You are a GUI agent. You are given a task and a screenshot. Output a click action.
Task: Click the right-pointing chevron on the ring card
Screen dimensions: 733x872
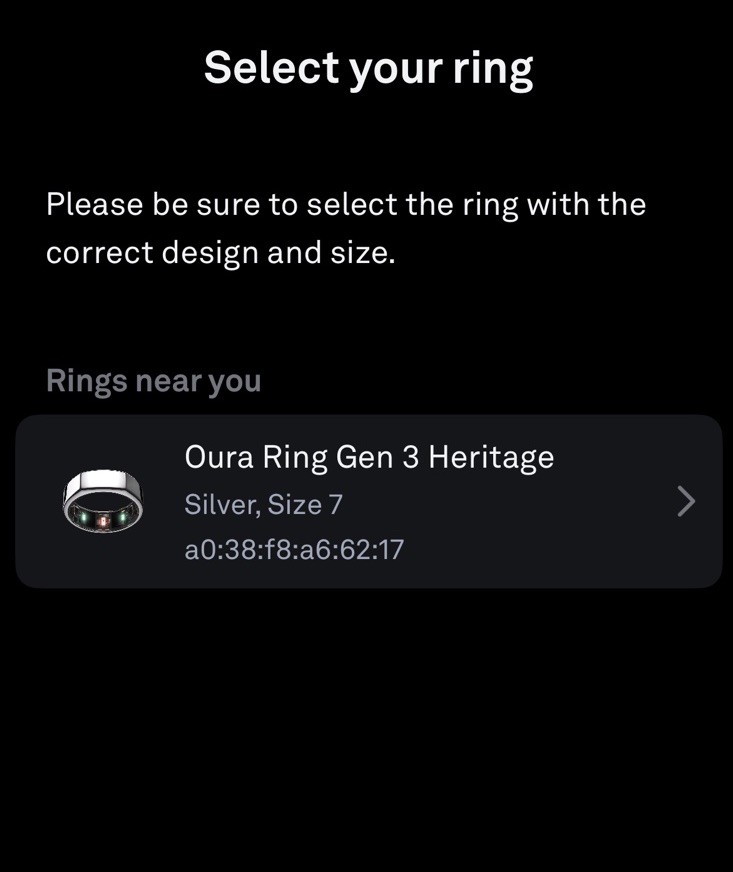(686, 500)
